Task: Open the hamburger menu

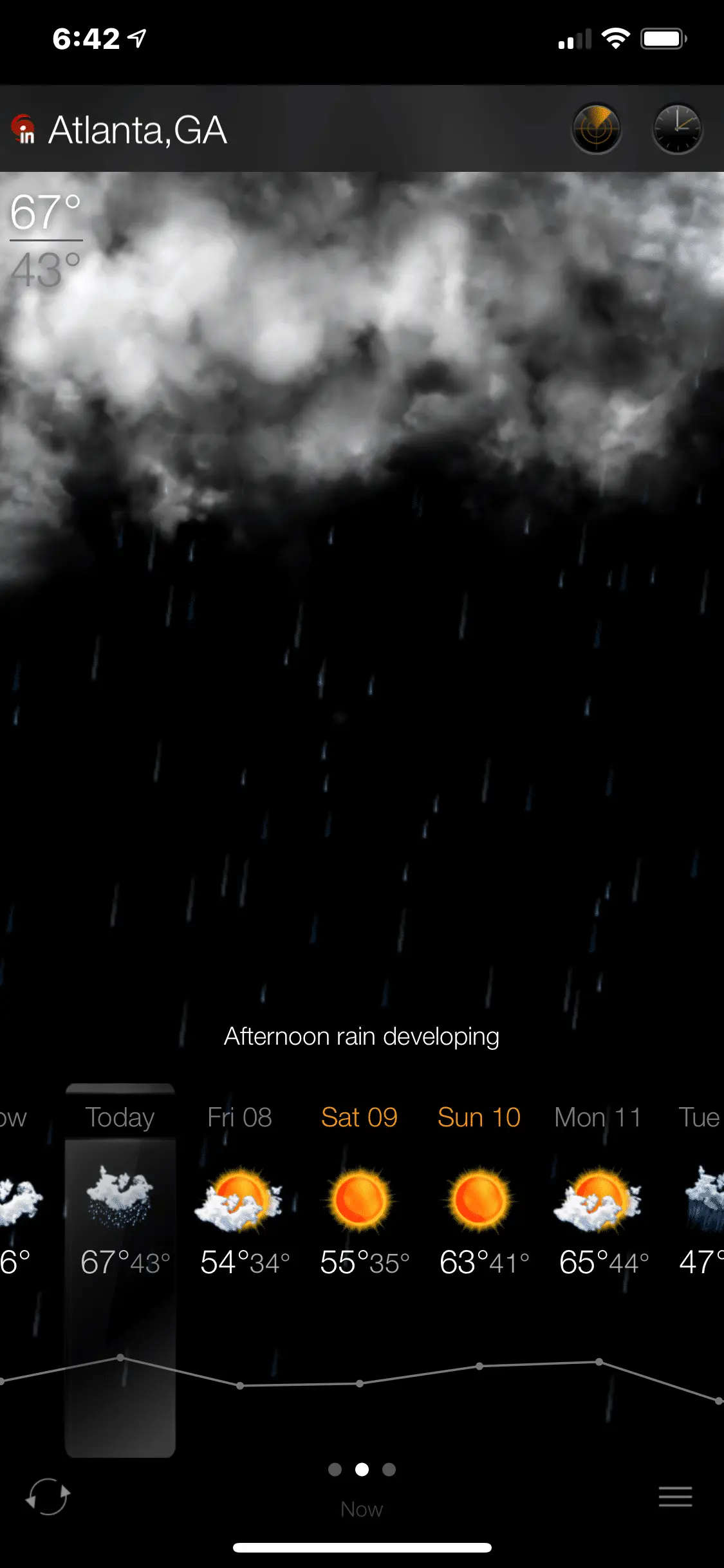Action: click(x=675, y=1497)
